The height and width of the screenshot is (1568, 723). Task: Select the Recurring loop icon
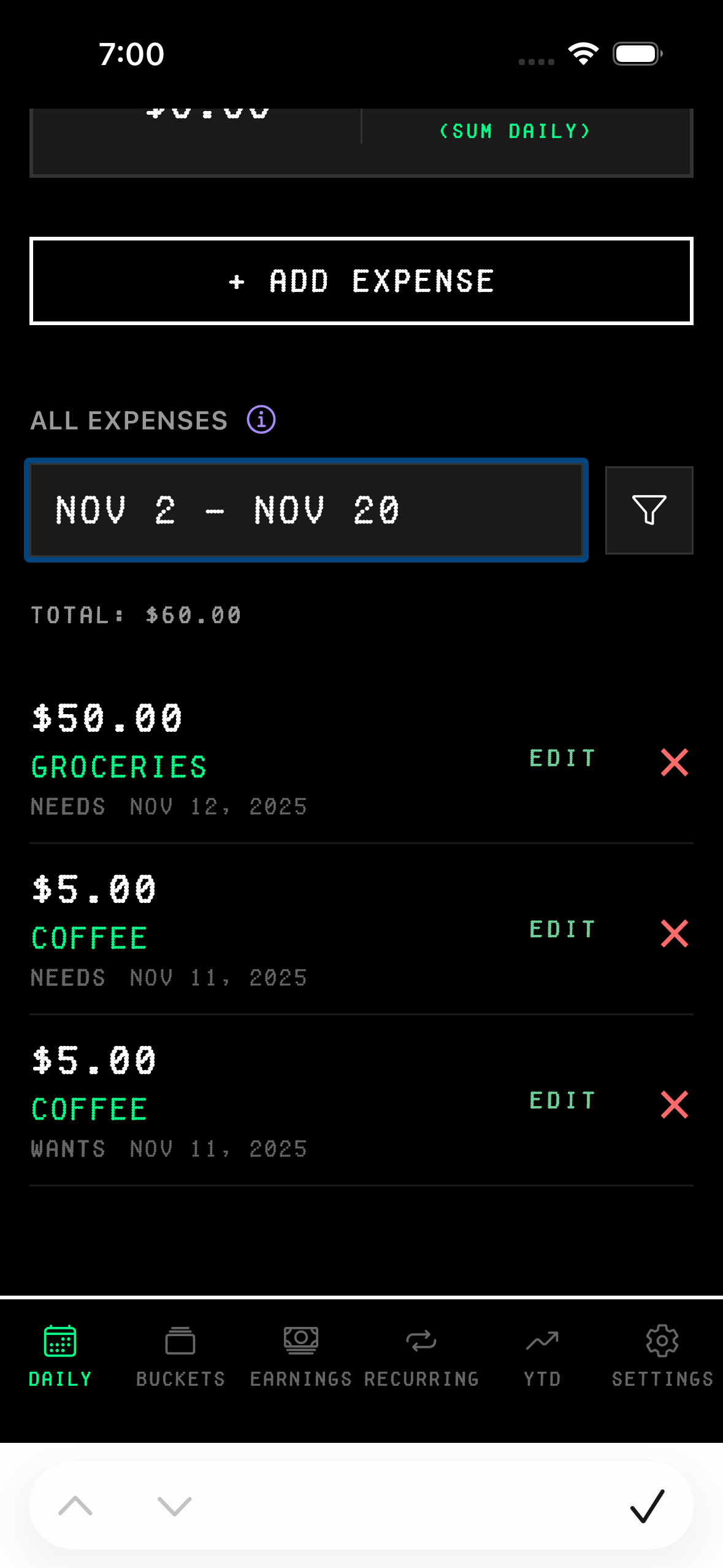(422, 1339)
